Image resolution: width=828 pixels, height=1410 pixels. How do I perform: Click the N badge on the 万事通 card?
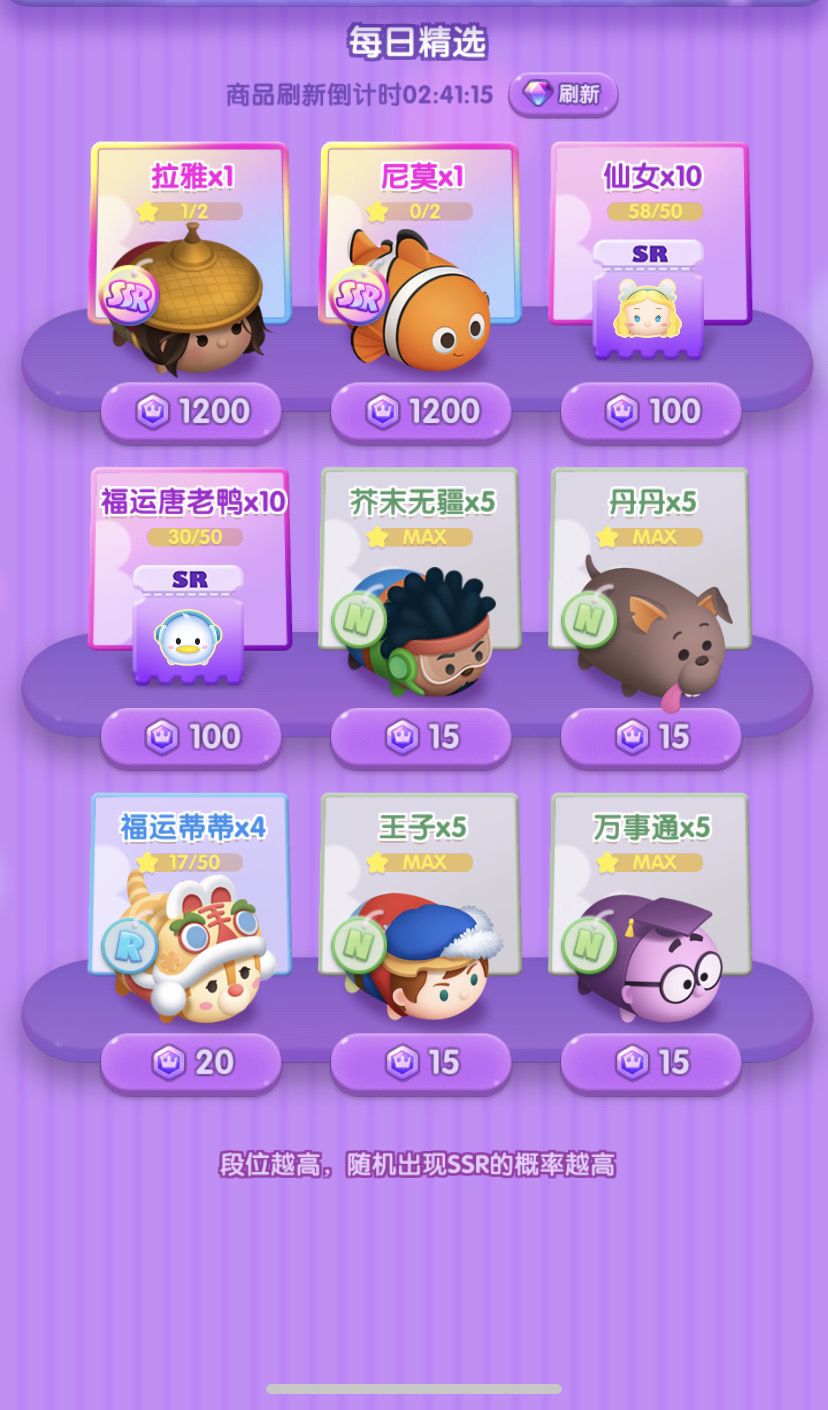pos(591,944)
